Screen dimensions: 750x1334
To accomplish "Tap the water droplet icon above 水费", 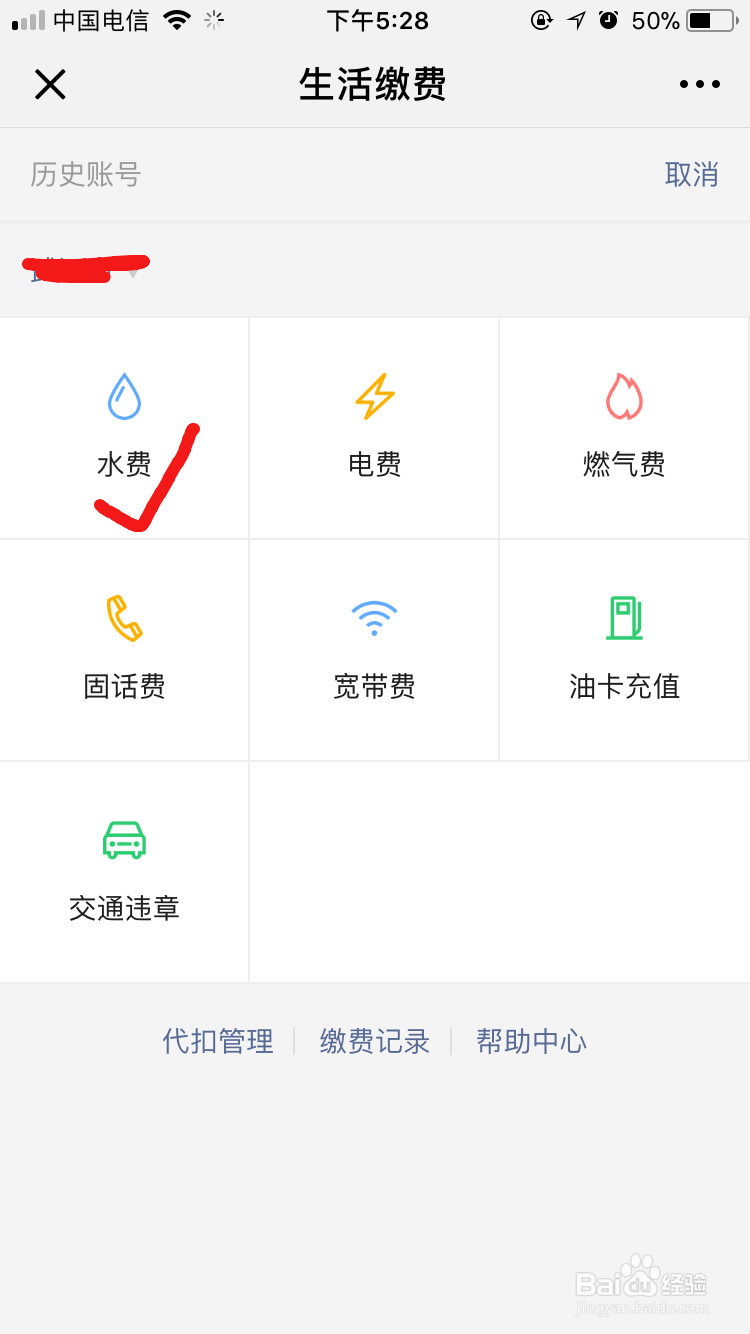I will pos(124,394).
